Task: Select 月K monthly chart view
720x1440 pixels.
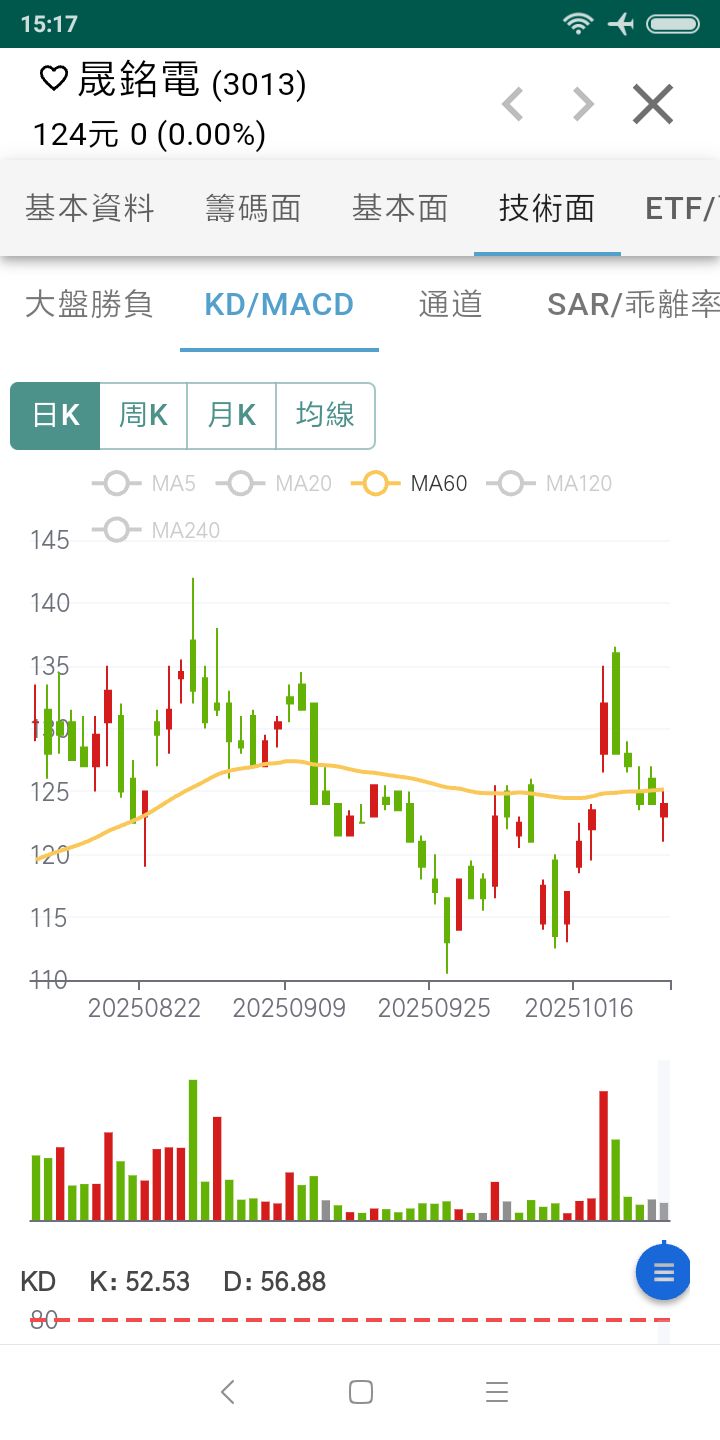Action: 231,416
